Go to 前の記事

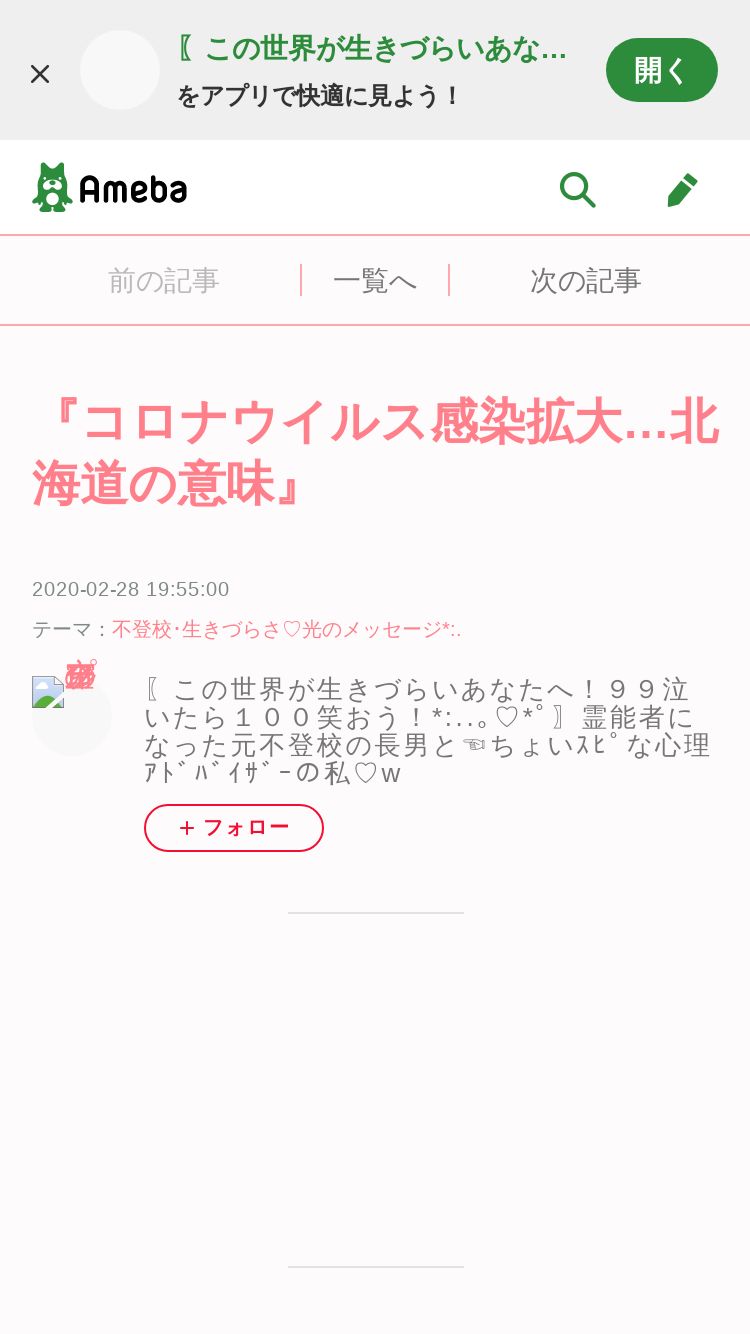(x=164, y=281)
